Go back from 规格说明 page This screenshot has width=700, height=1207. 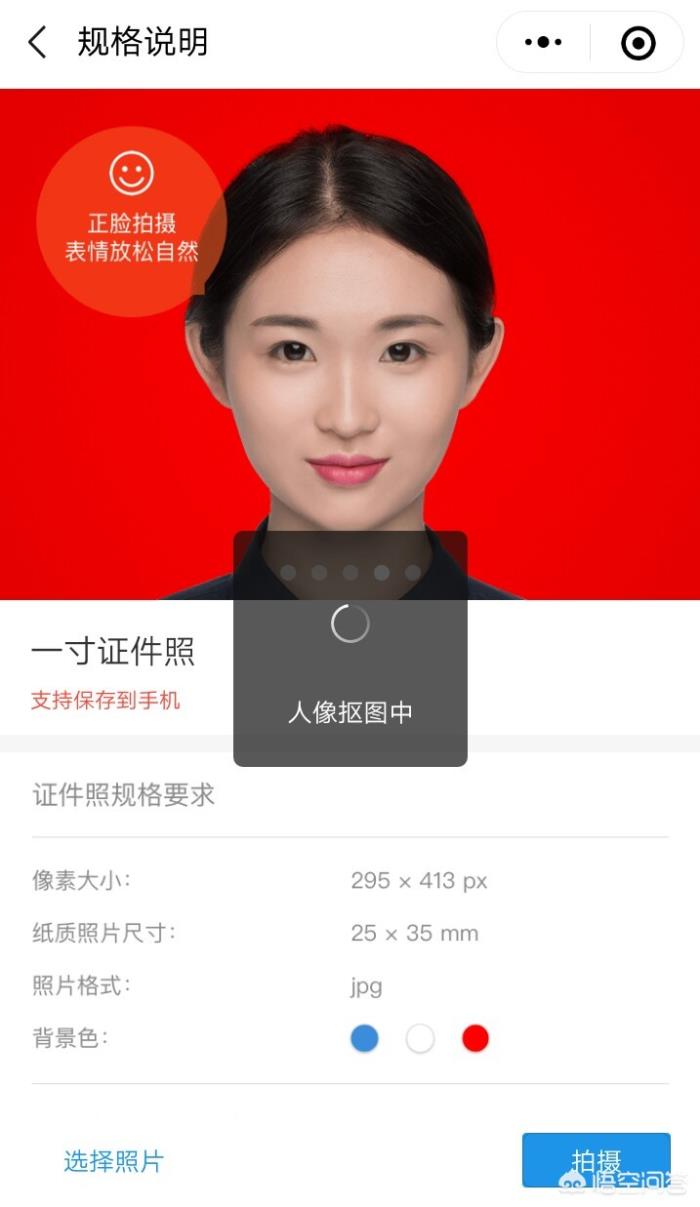pyautogui.click(x=38, y=43)
